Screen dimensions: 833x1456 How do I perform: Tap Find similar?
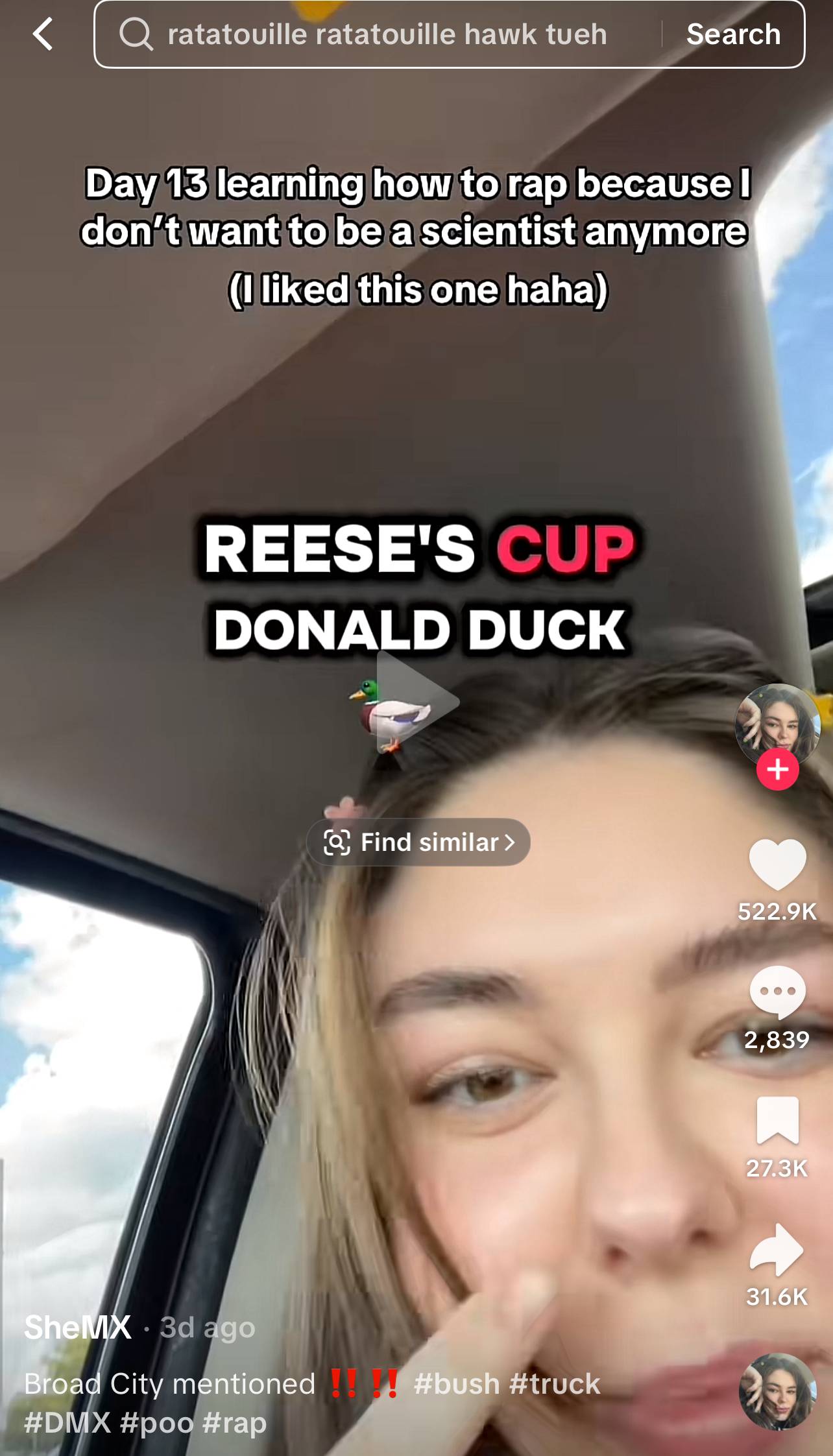click(x=418, y=842)
